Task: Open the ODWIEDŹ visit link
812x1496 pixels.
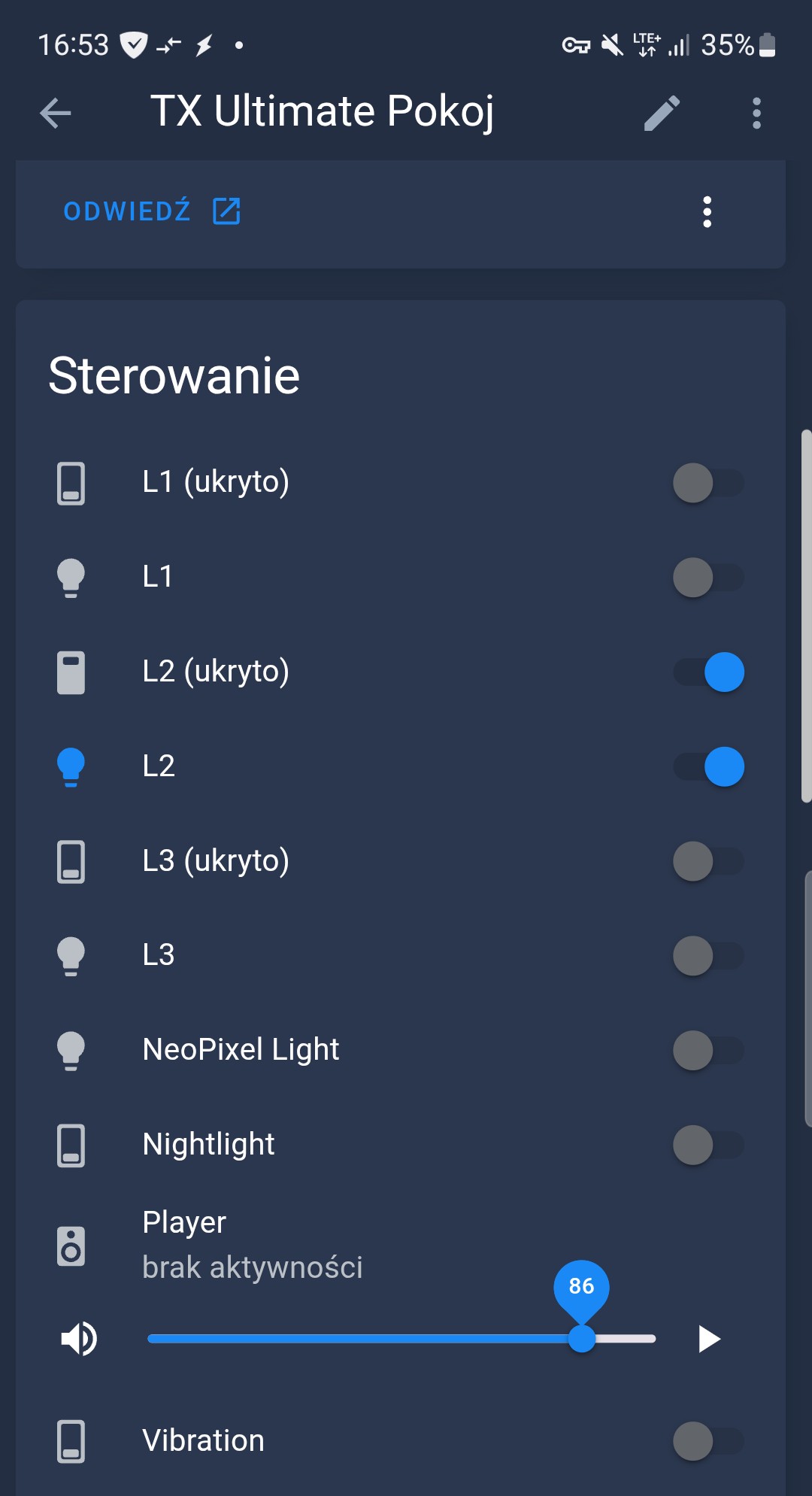Action: tap(152, 211)
